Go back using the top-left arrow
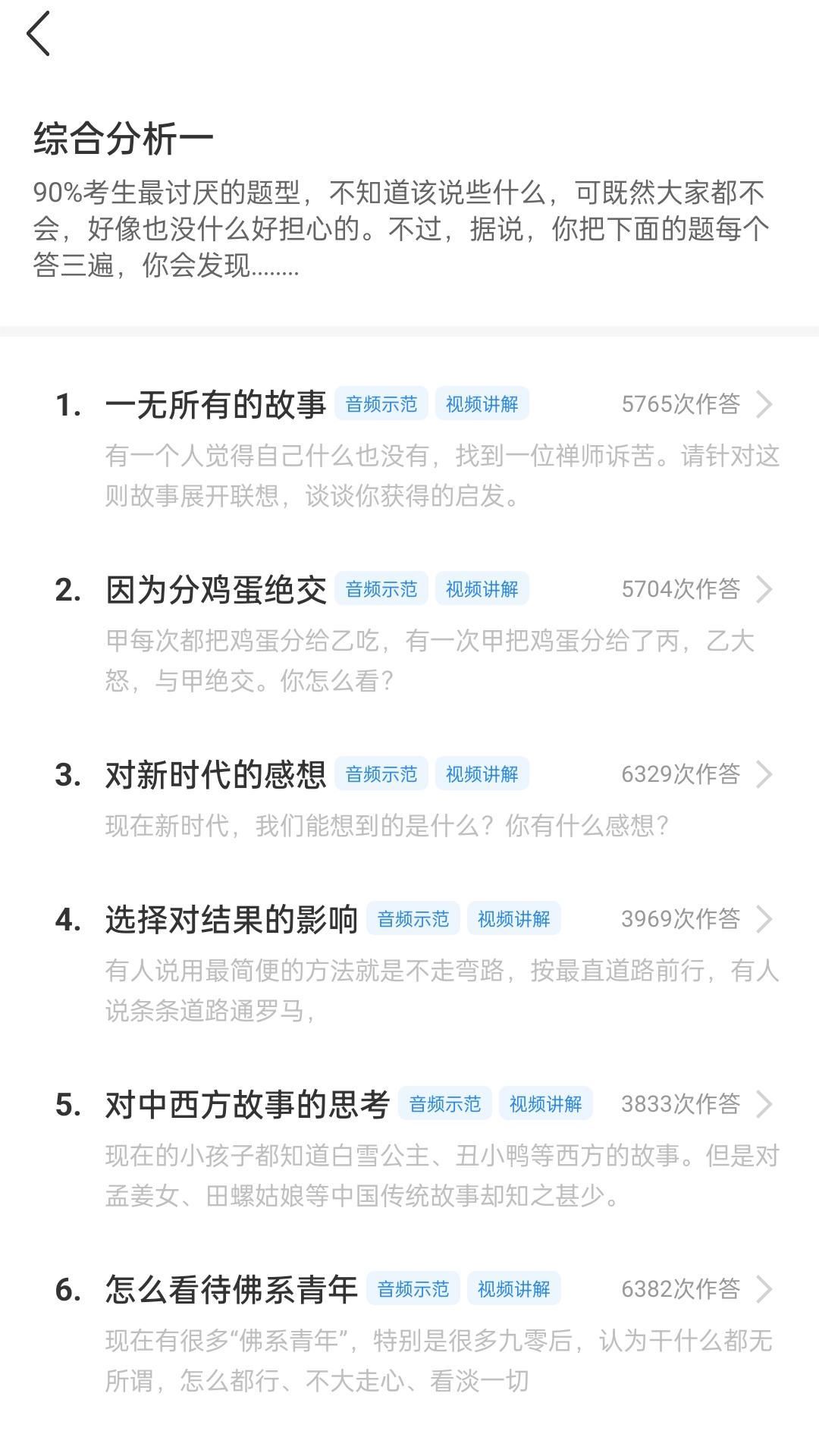The height and width of the screenshot is (1456, 819). click(x=38, y=34)
